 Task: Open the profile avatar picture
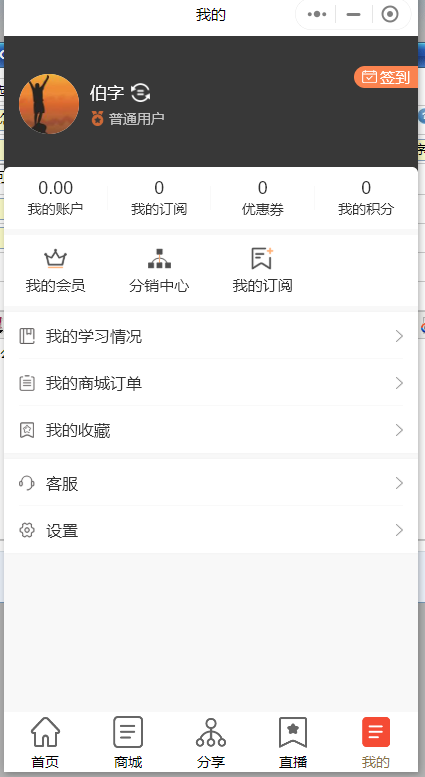(49, 104)
